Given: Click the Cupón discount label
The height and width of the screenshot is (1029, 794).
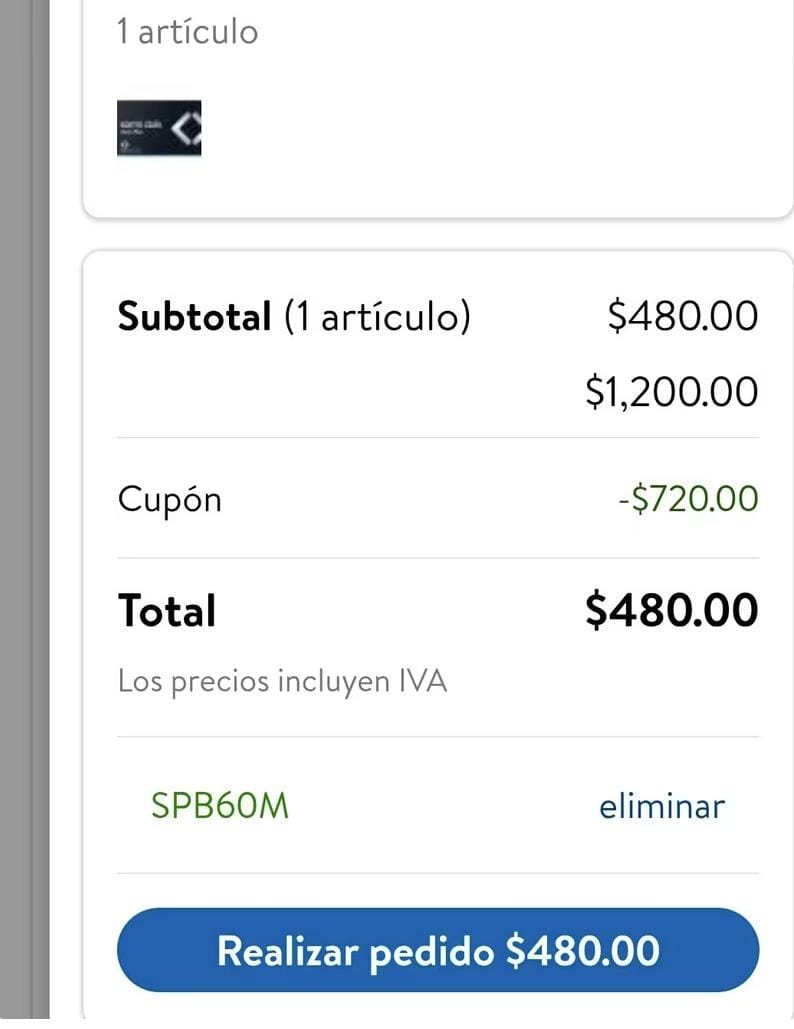Looking at the screenshot, I should (169, 499).
